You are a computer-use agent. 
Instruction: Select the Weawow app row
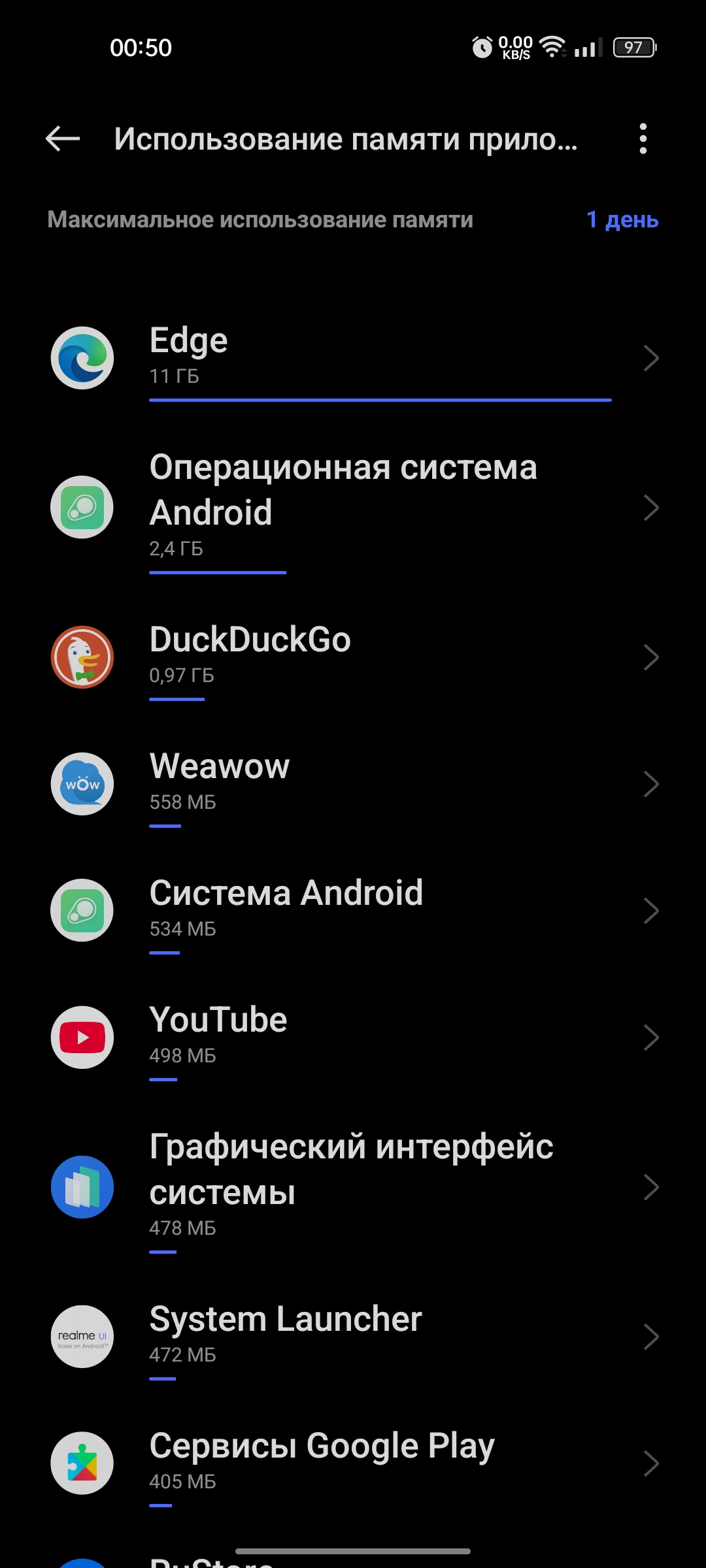(353, 784)
